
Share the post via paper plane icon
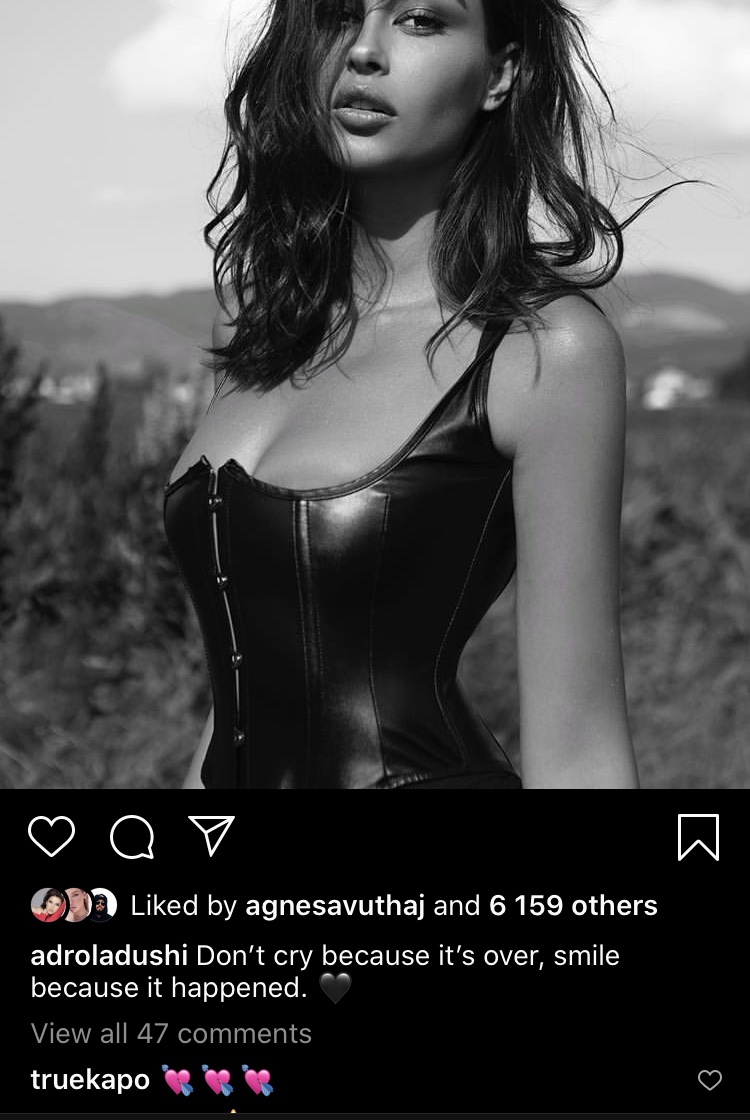click(x=212, y=836)
